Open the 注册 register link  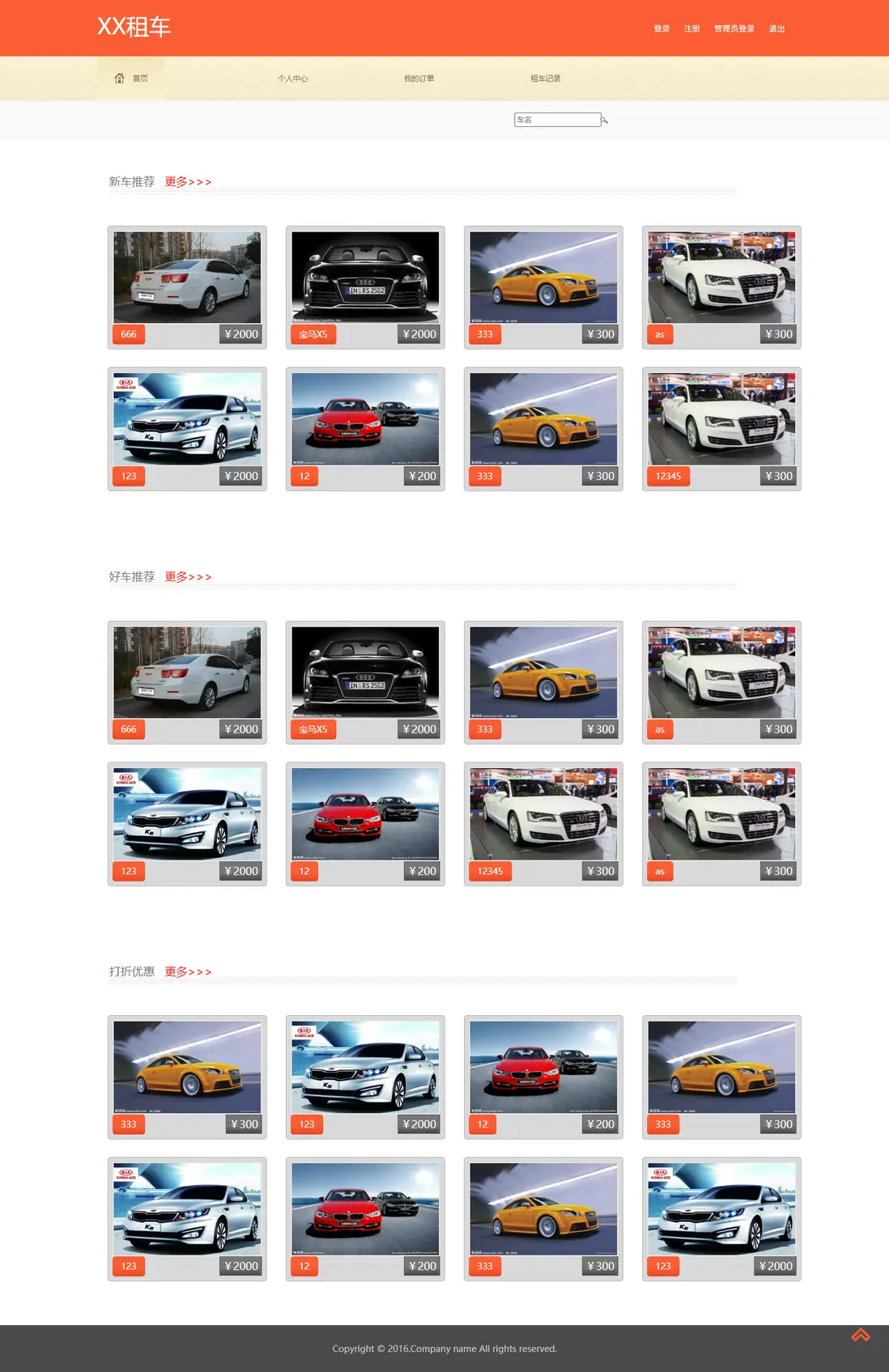691,28
